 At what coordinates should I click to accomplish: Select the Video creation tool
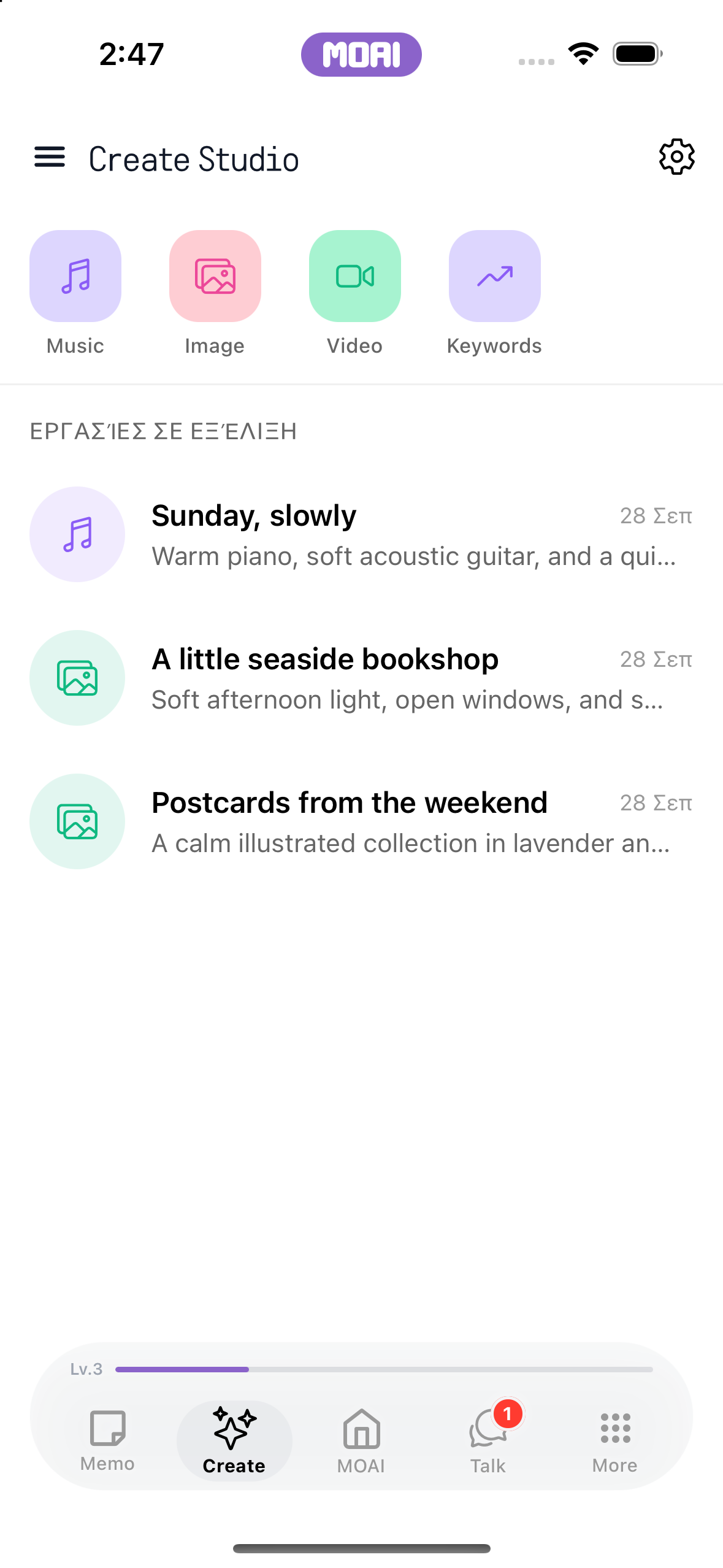(355, 293)
